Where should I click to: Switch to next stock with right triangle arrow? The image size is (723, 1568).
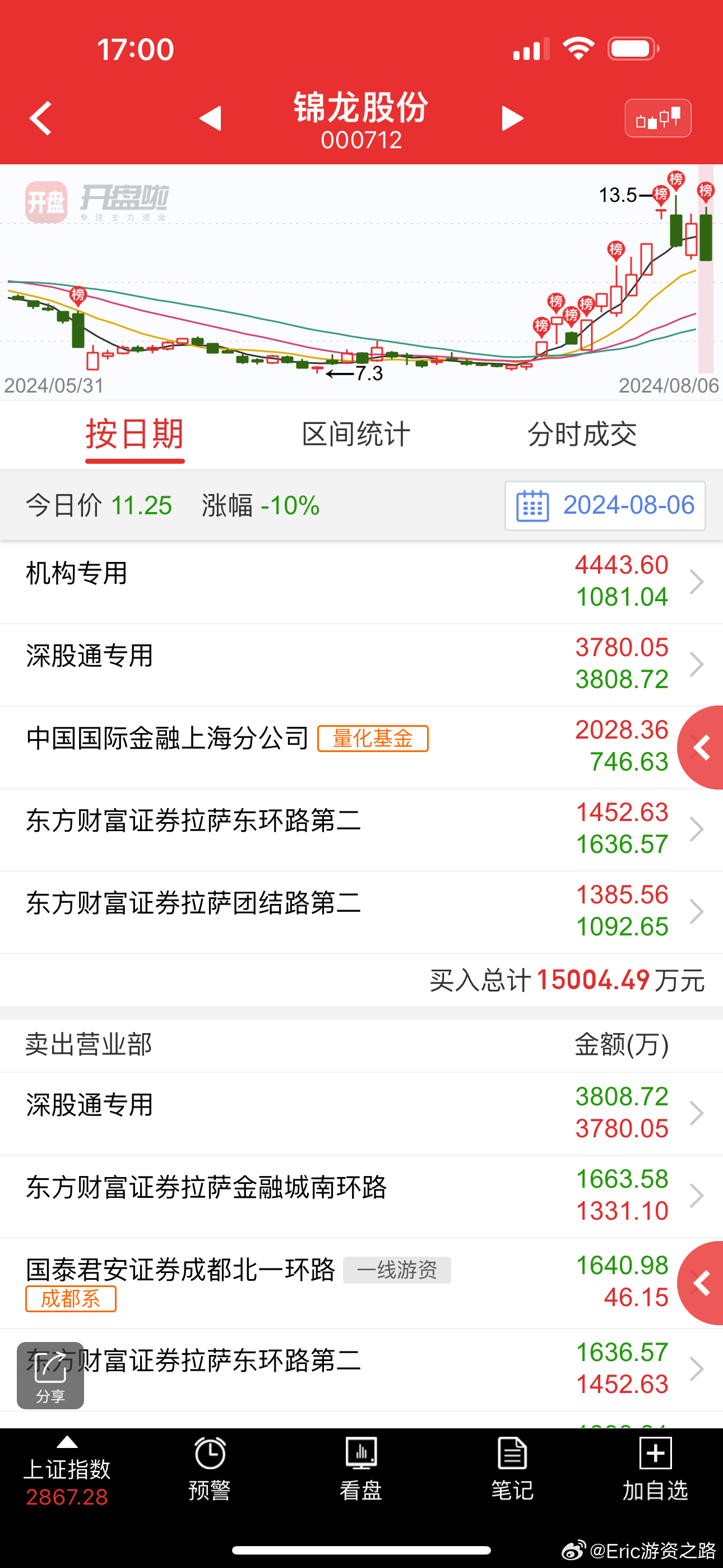(x=511, y=119)
